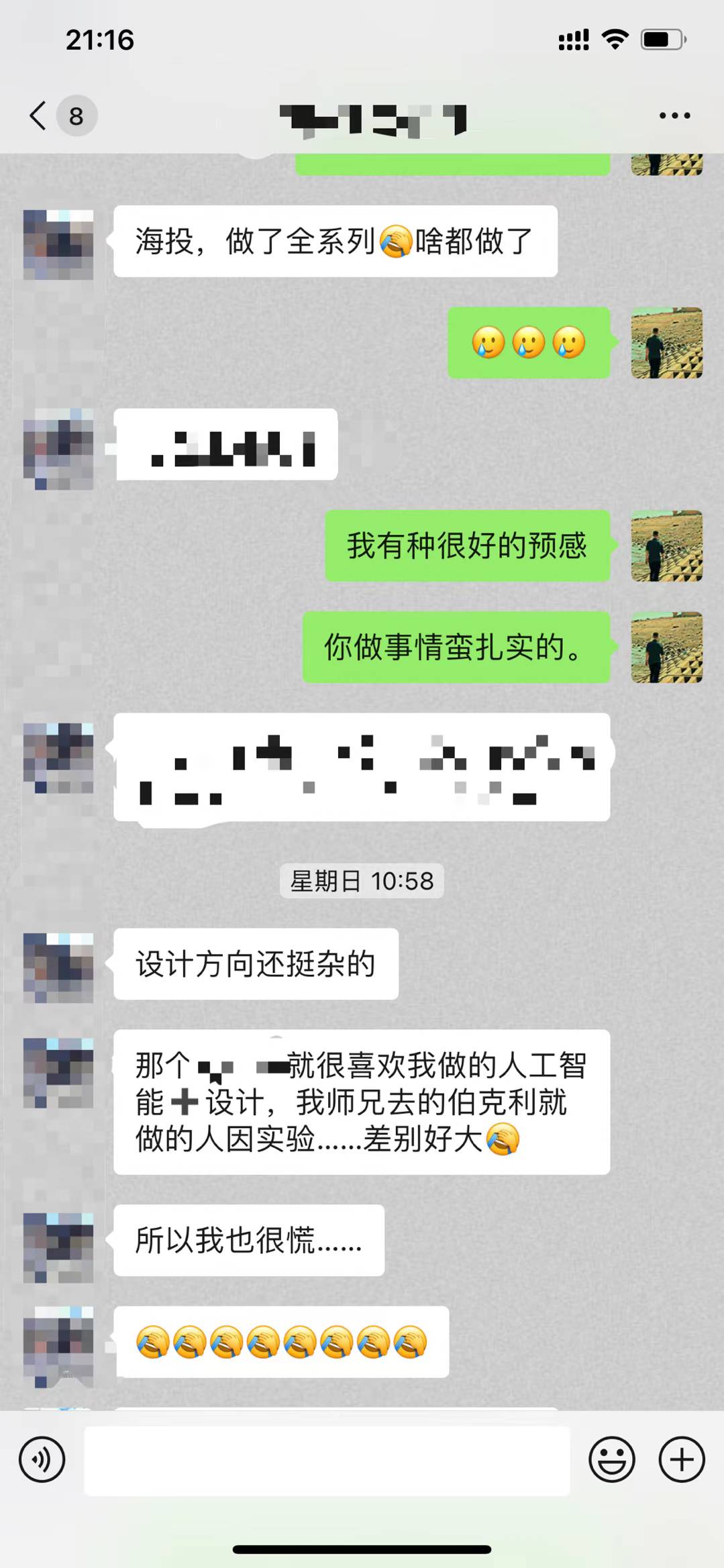Image resolution: width=724 pixels, height=1568 pixels.
Task: Tap the contact's avatar beside 设计方向还挺杂的
Action: (x=58, y=967)
